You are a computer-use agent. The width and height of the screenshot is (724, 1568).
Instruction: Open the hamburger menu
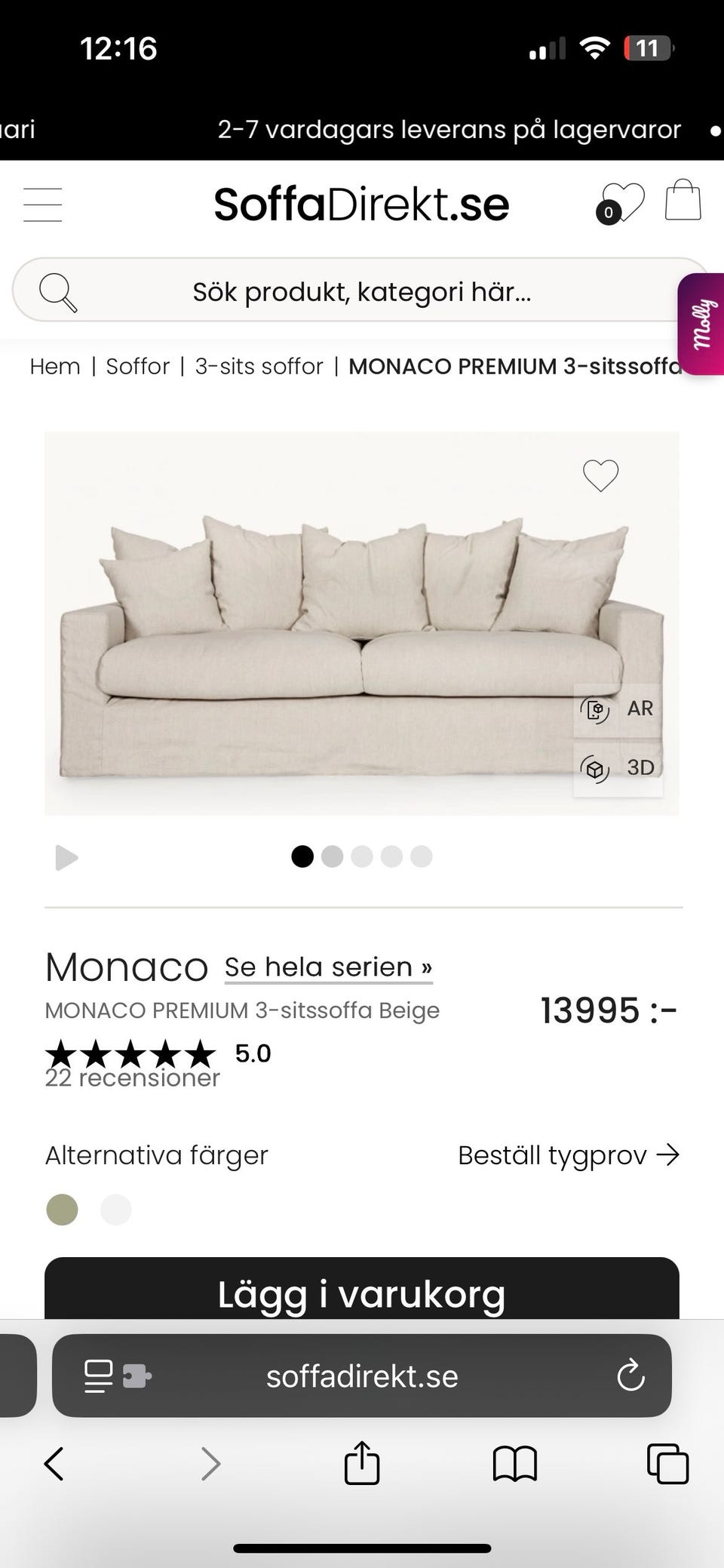(42, 204)
